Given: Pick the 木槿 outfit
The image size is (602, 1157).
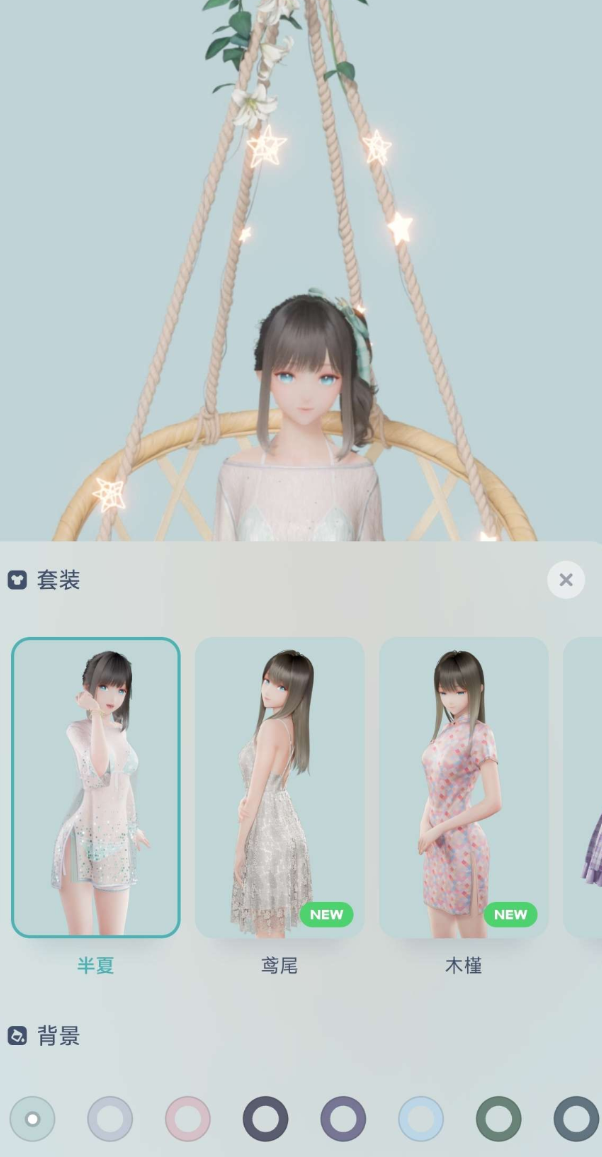Looking at the screenshot, I should (x=463, y=787).
